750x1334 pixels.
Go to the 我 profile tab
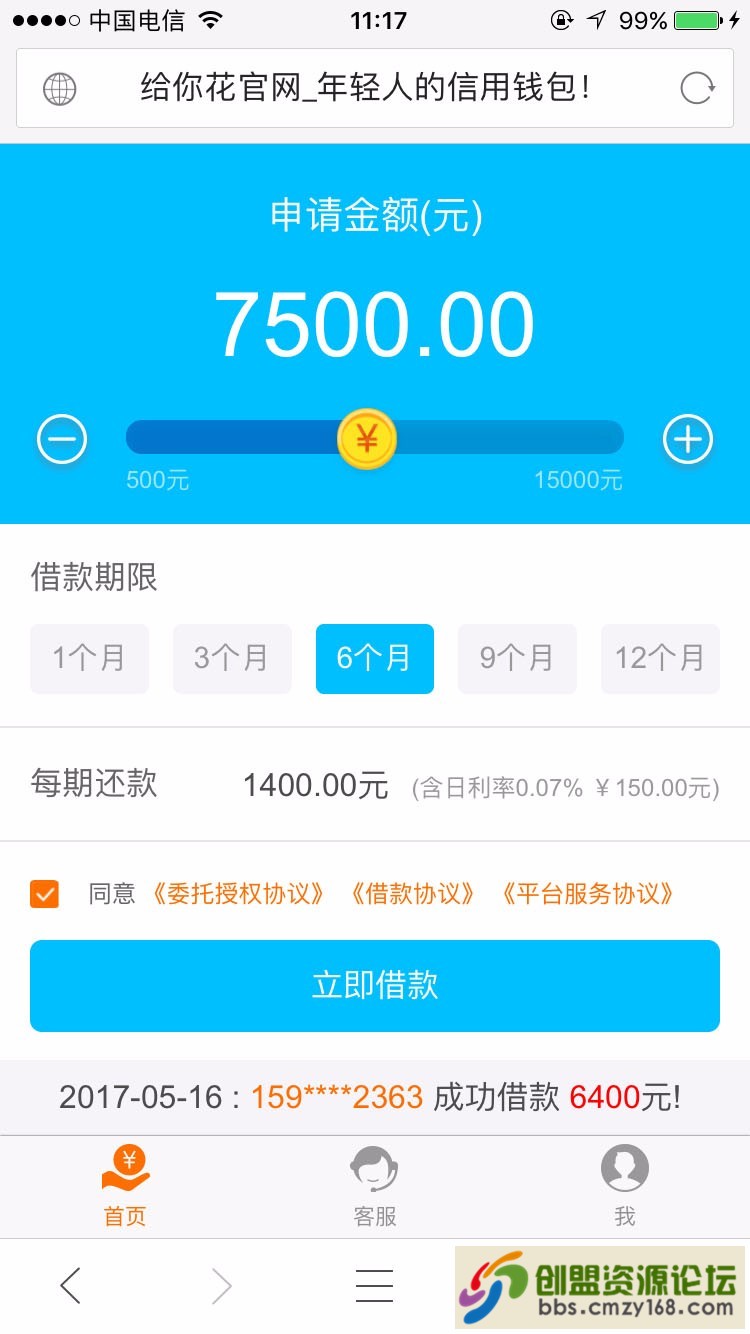pyautogui.click(x=625, y=1187)
